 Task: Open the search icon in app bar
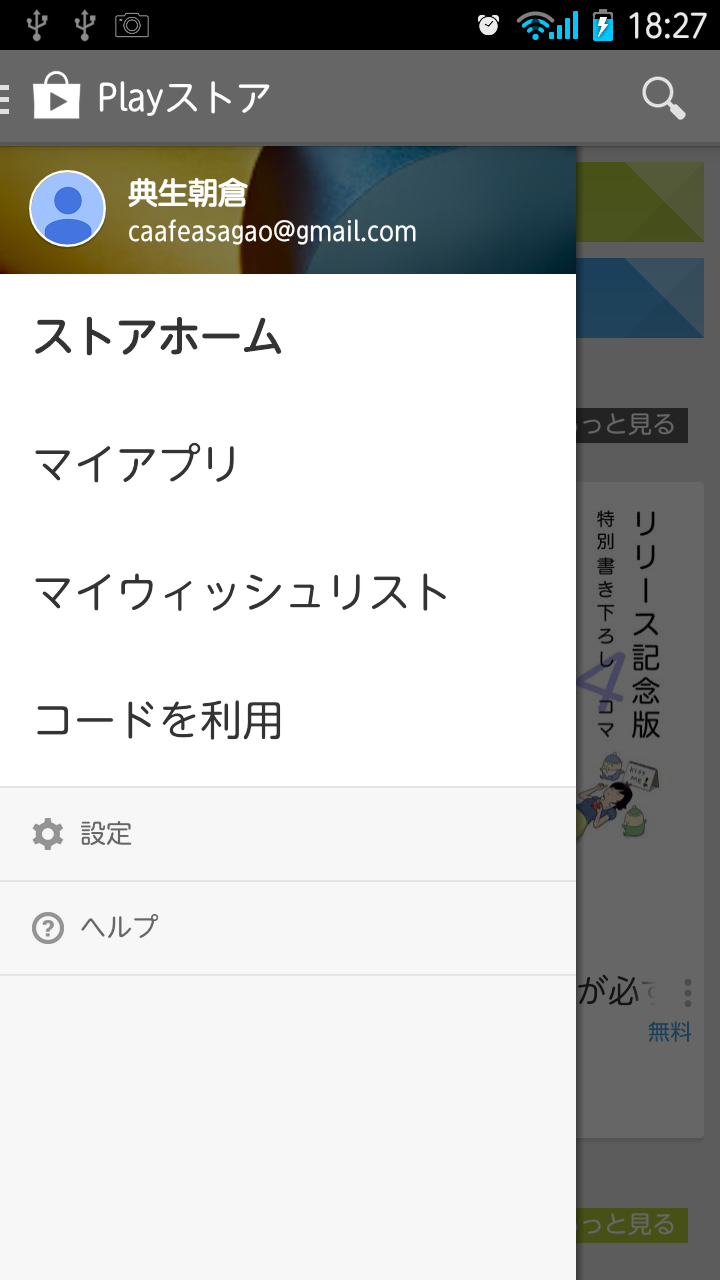662,98
